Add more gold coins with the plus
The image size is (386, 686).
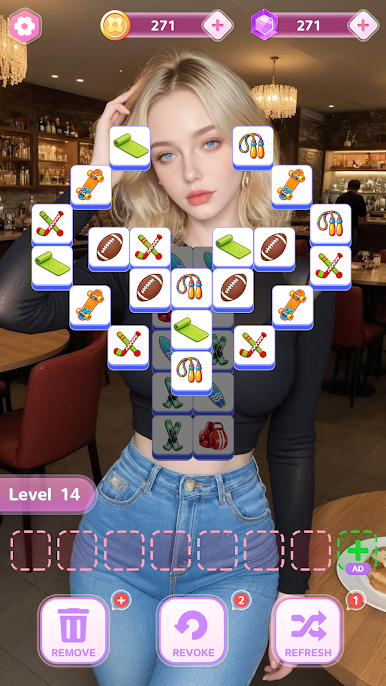click(218, 25)
